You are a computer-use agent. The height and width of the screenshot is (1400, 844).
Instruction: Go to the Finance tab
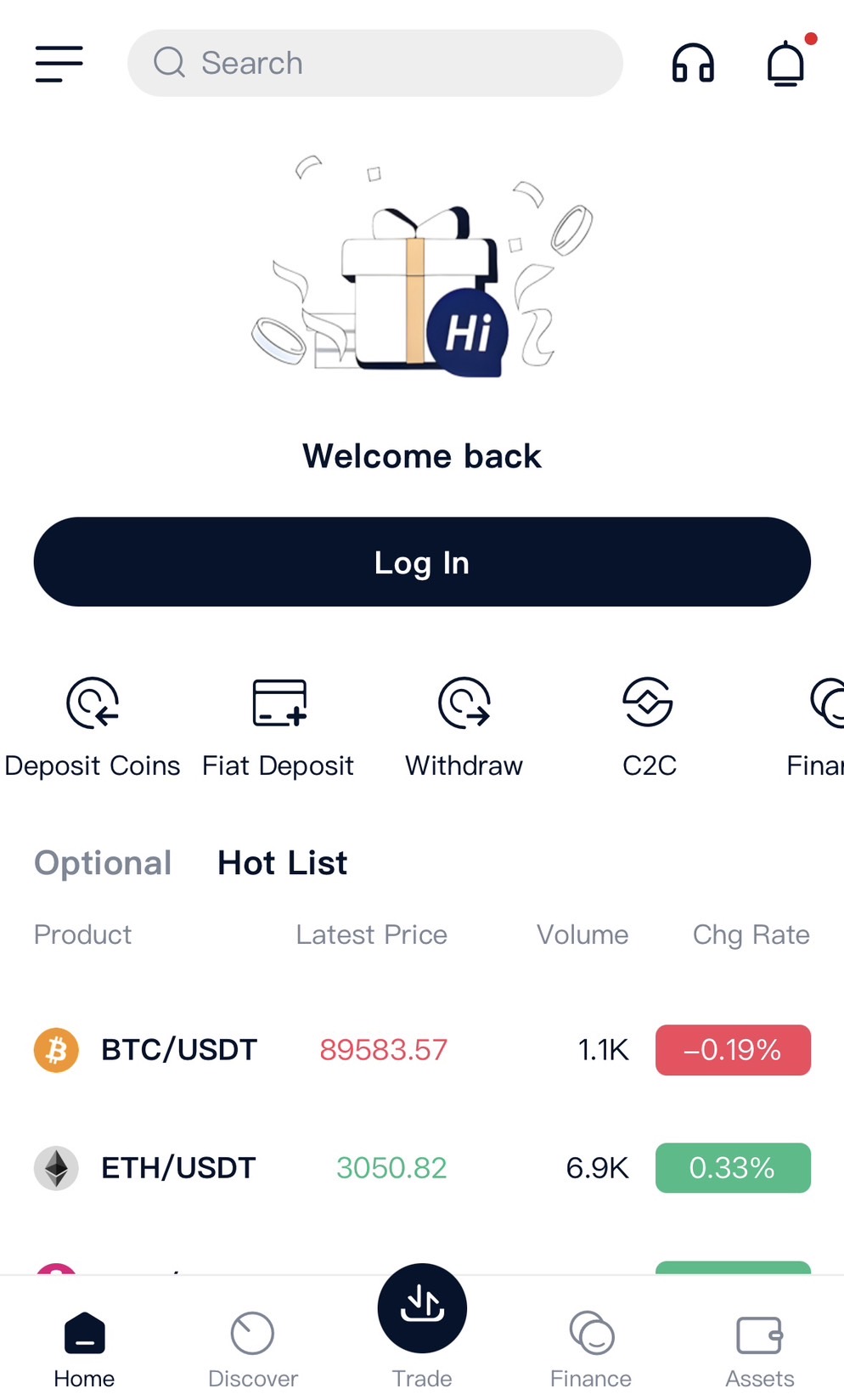(x=591, y=1348)
